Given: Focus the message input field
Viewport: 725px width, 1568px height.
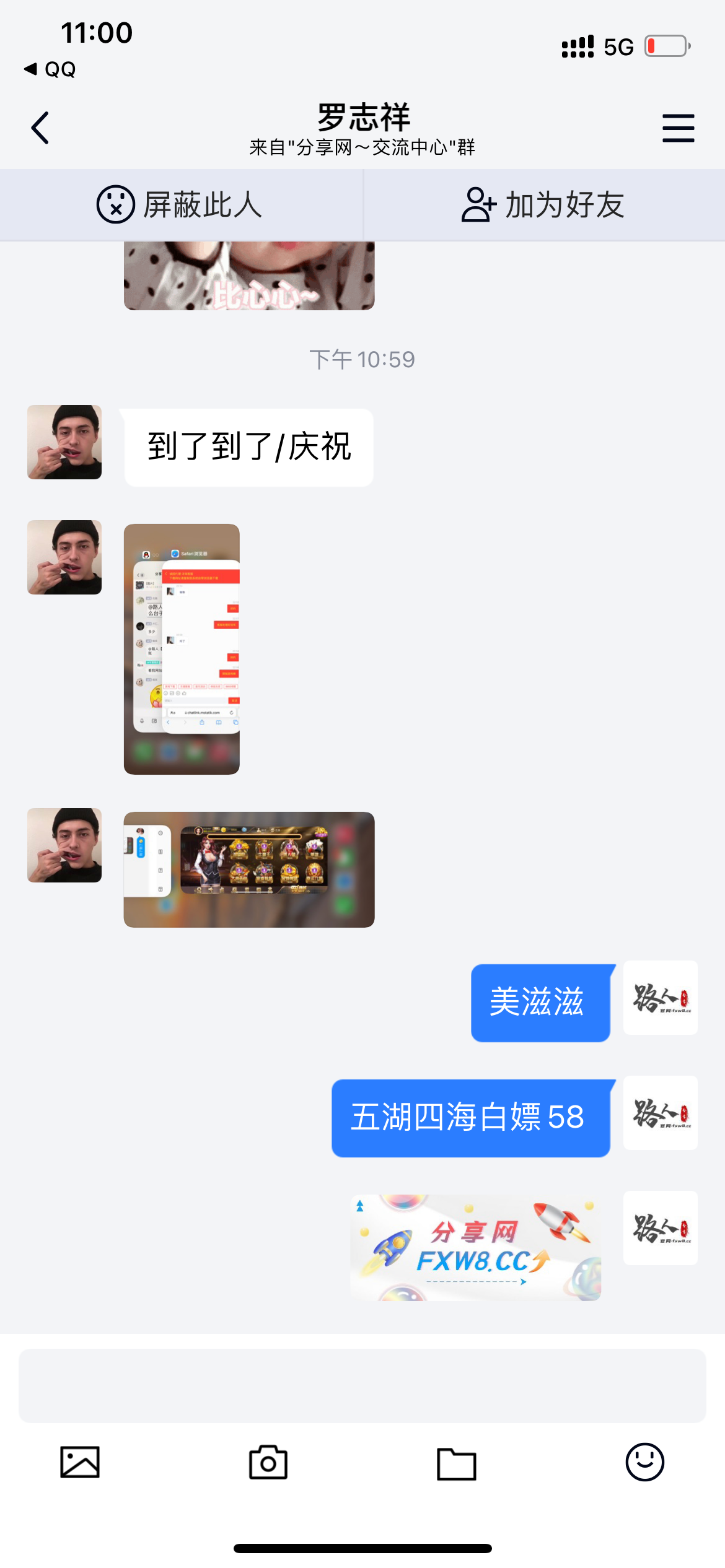Looking at the screenshot, I should tap(362, 1385).
